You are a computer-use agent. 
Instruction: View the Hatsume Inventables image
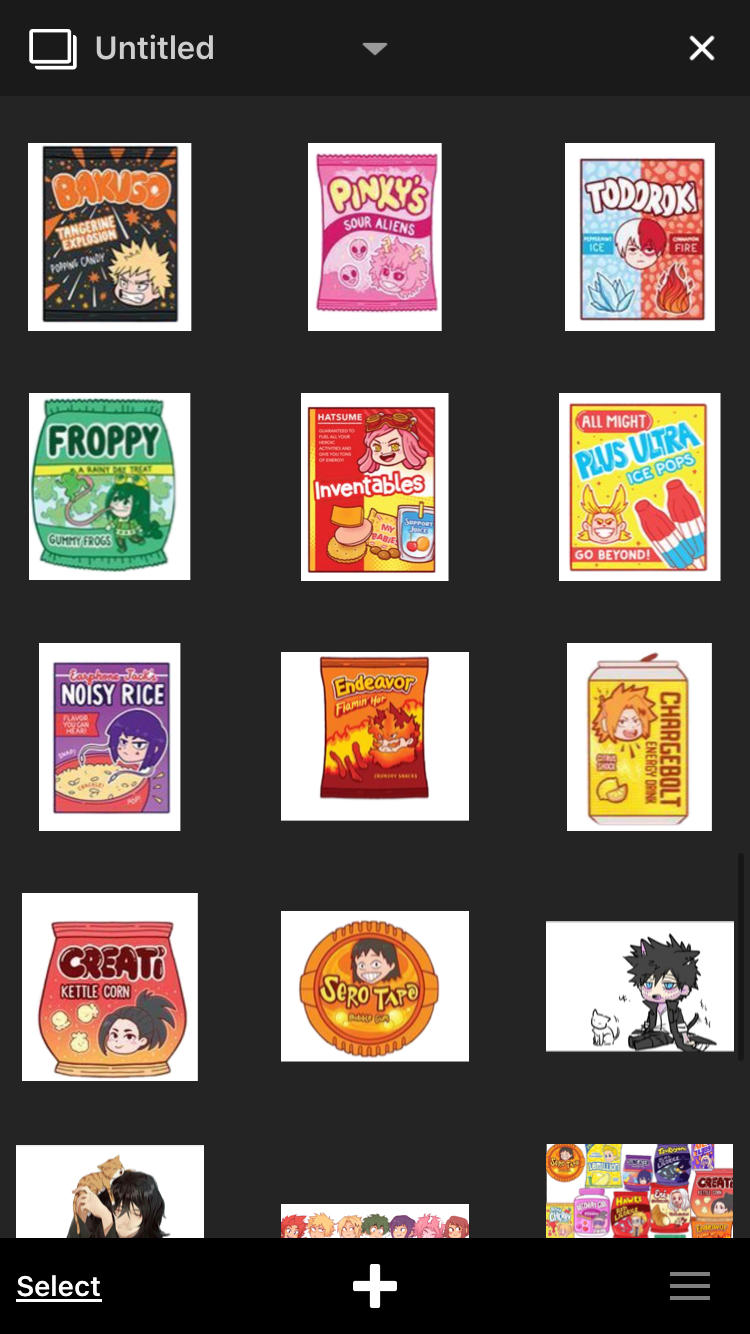375,487
